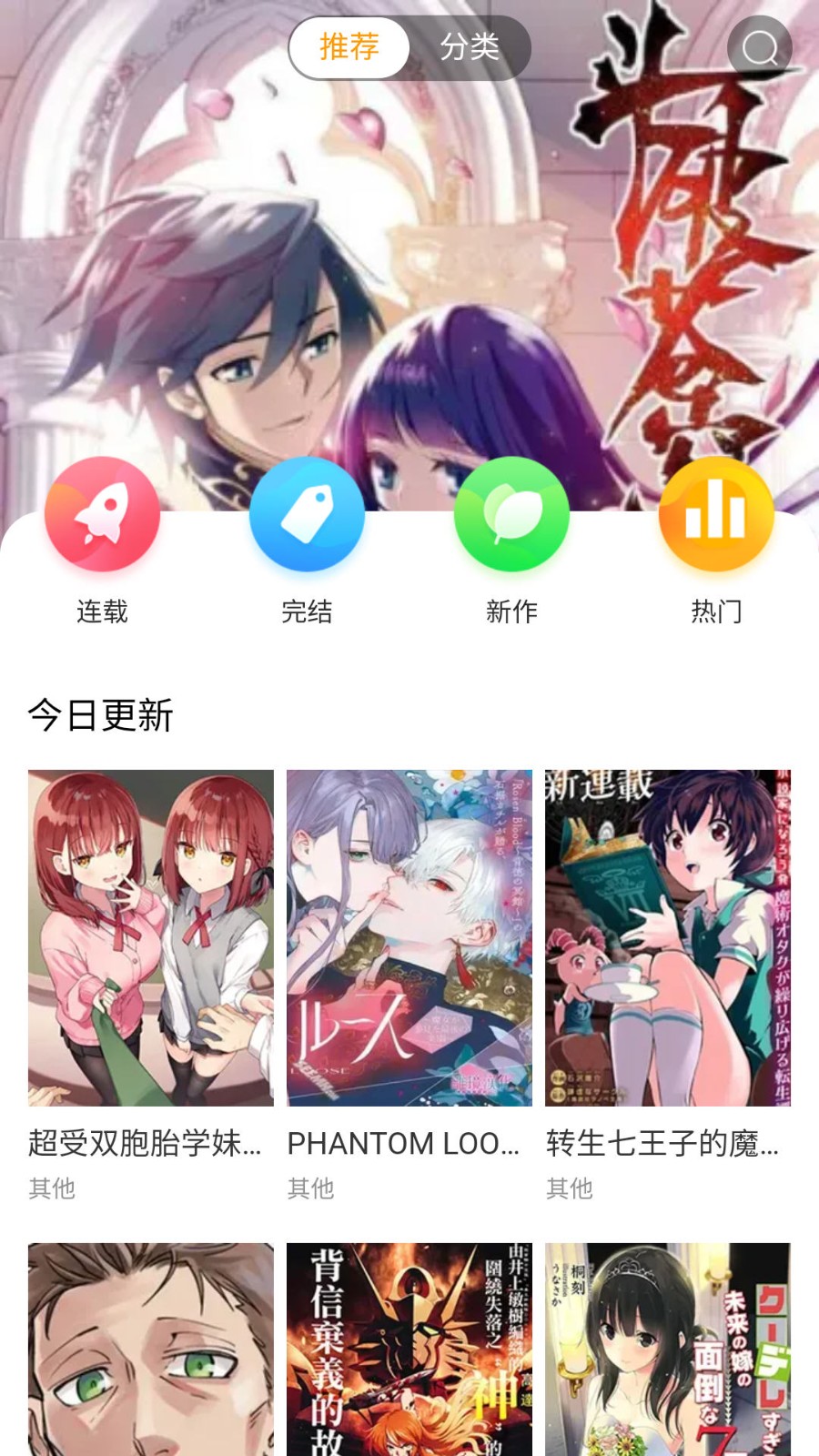Switch to the 推荐 tab
The height and width of the screenshot is (1456, 819).
[349, 46]
